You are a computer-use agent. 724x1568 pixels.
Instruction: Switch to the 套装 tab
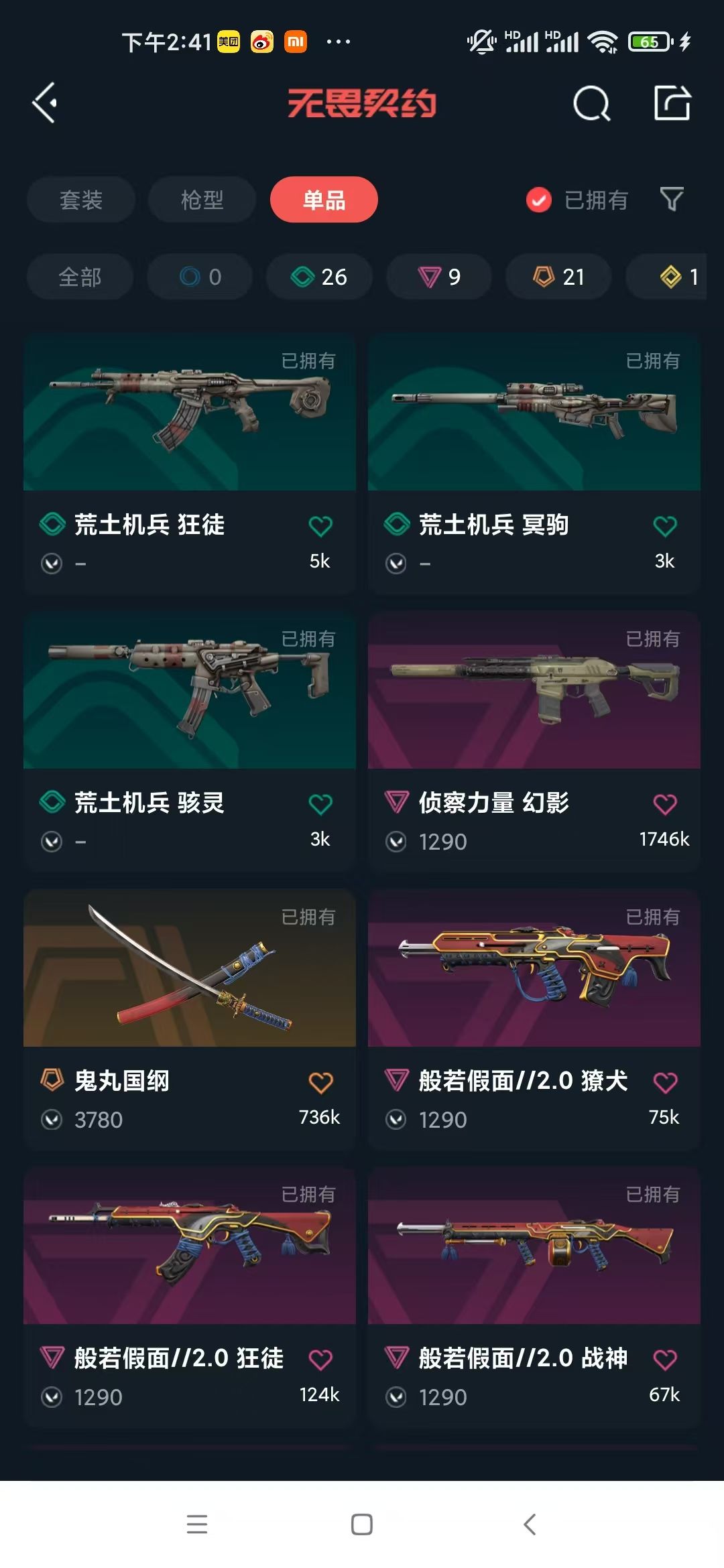click(x=81, y=200)
